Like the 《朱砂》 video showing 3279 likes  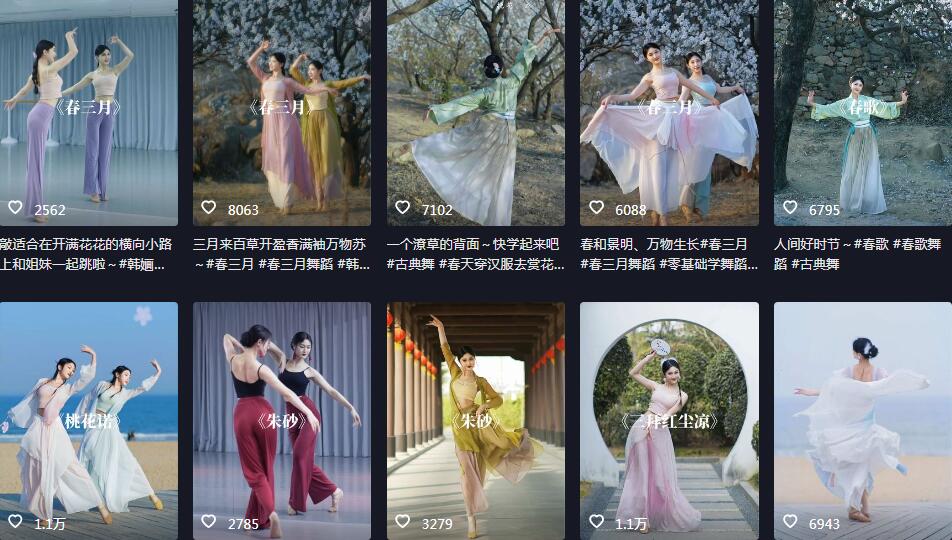pyautogui.click(x=402, y=522)
